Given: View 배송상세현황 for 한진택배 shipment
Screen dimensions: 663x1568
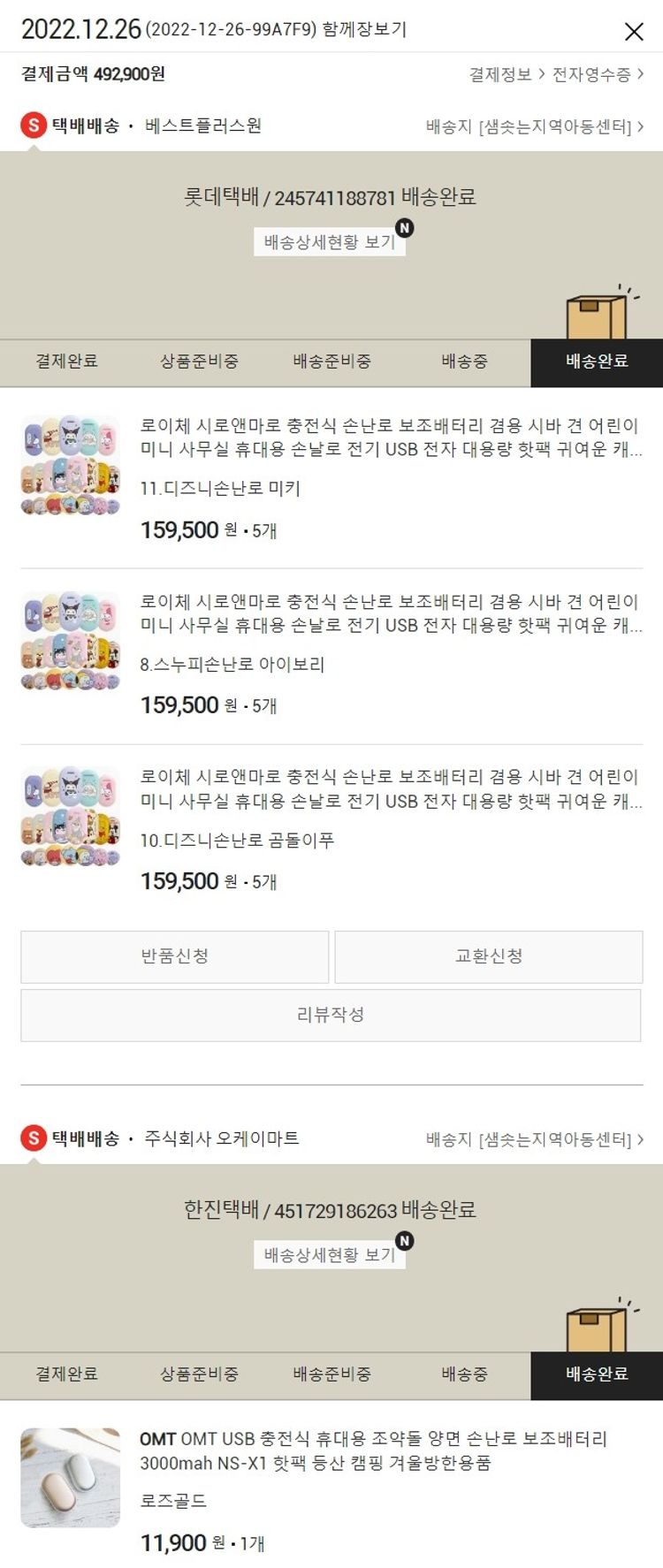Looking at the screenshot, I should [x=330, y=1255].
